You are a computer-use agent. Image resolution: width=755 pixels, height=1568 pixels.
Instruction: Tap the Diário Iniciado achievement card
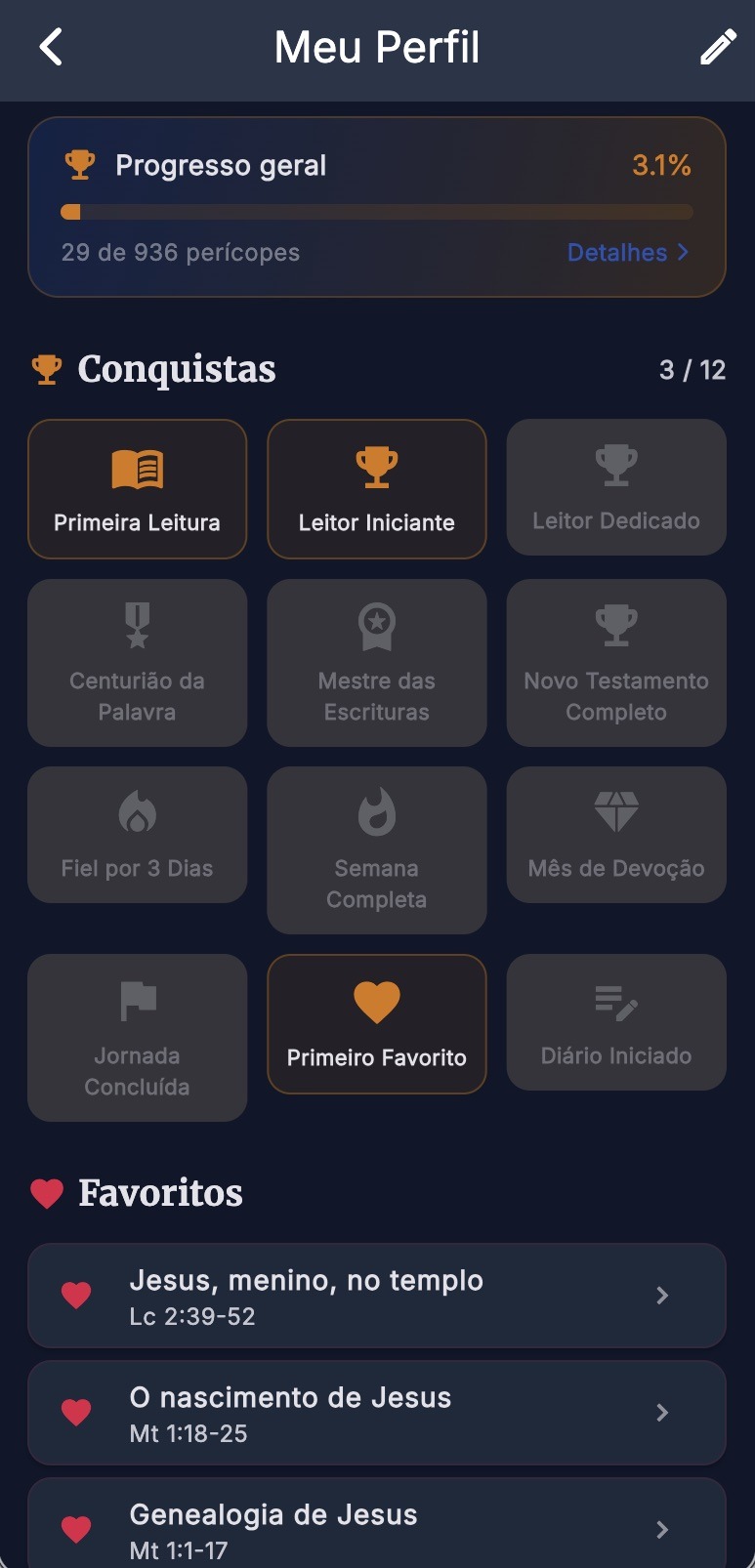(615, 1022)
